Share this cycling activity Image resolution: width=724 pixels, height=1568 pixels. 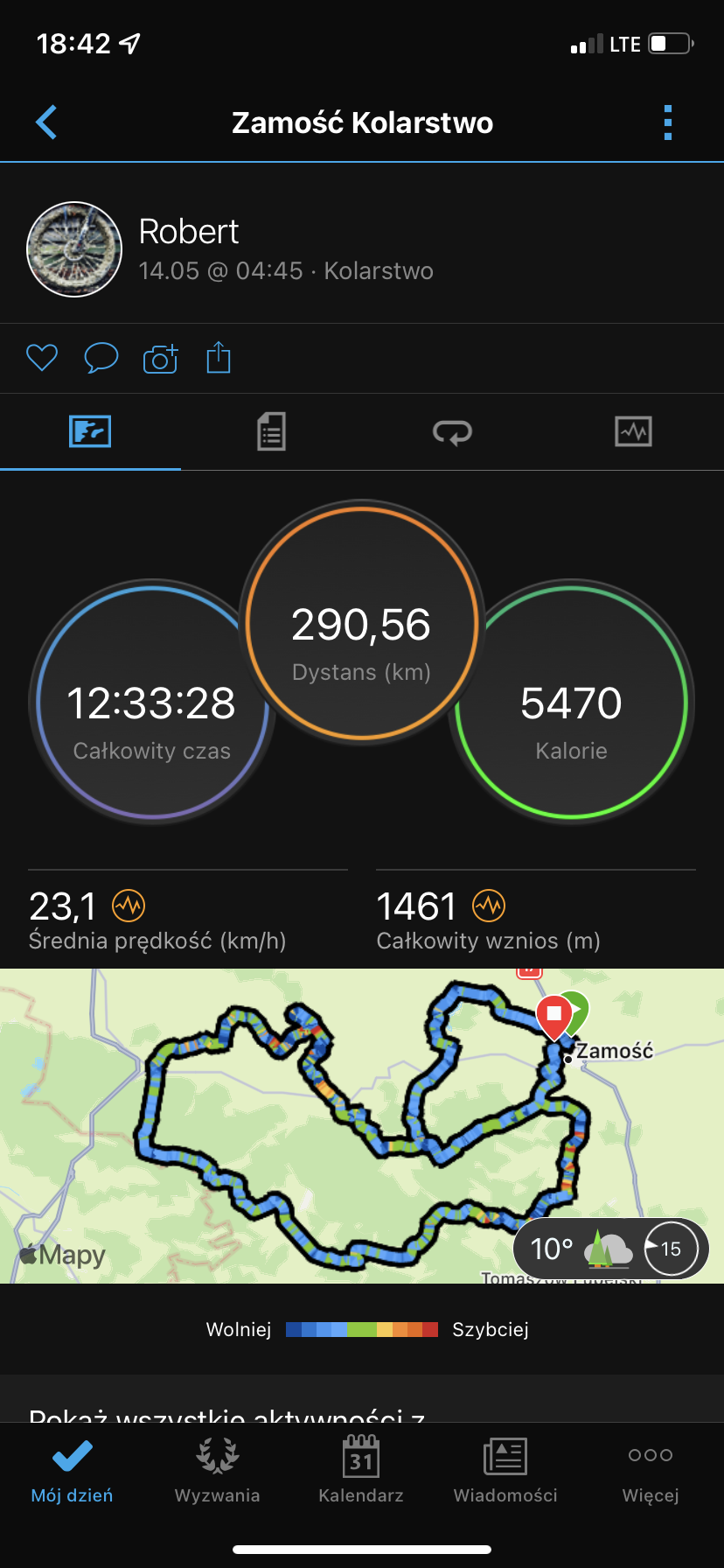coord(219,358)
